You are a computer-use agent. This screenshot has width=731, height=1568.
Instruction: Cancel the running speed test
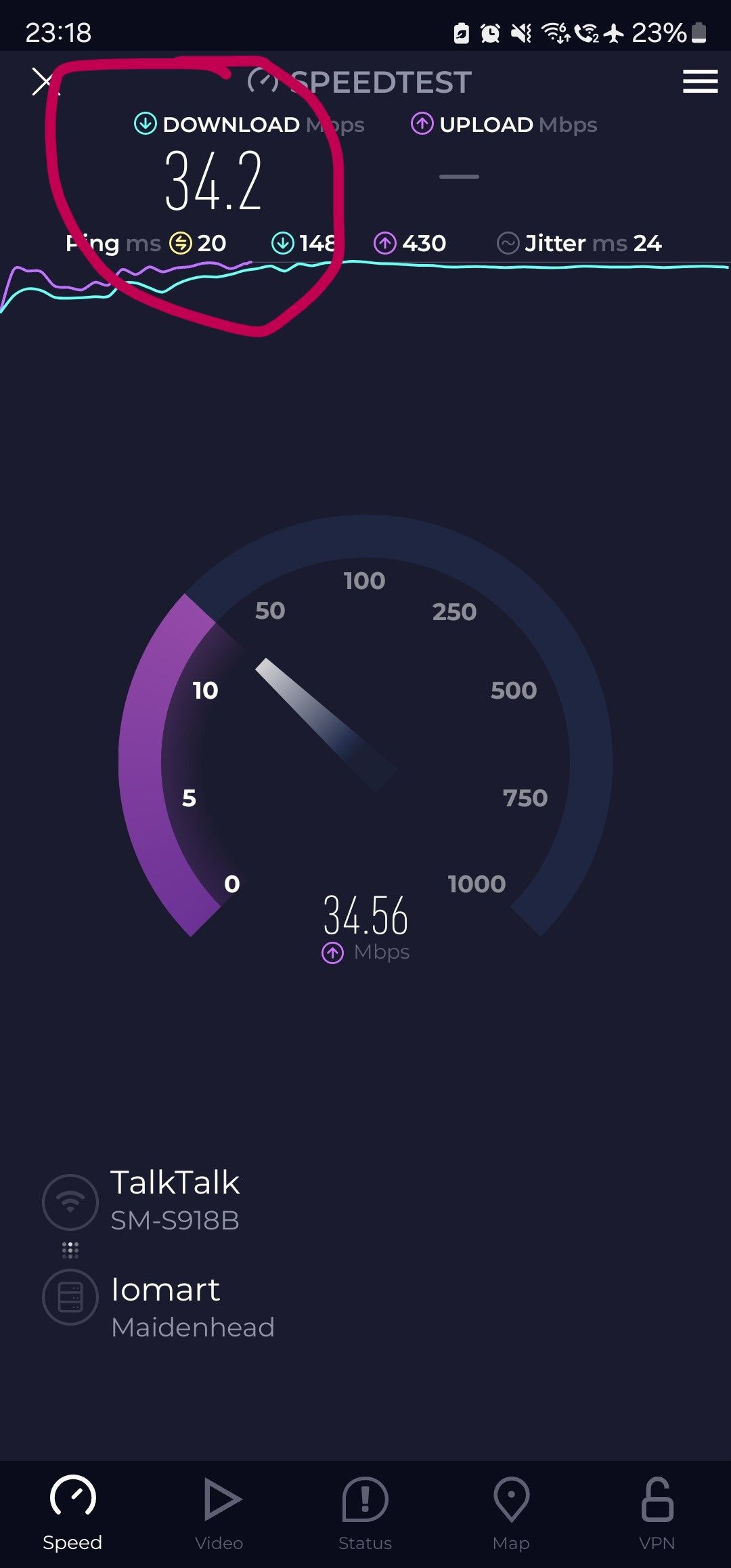[x=43, y=82]
